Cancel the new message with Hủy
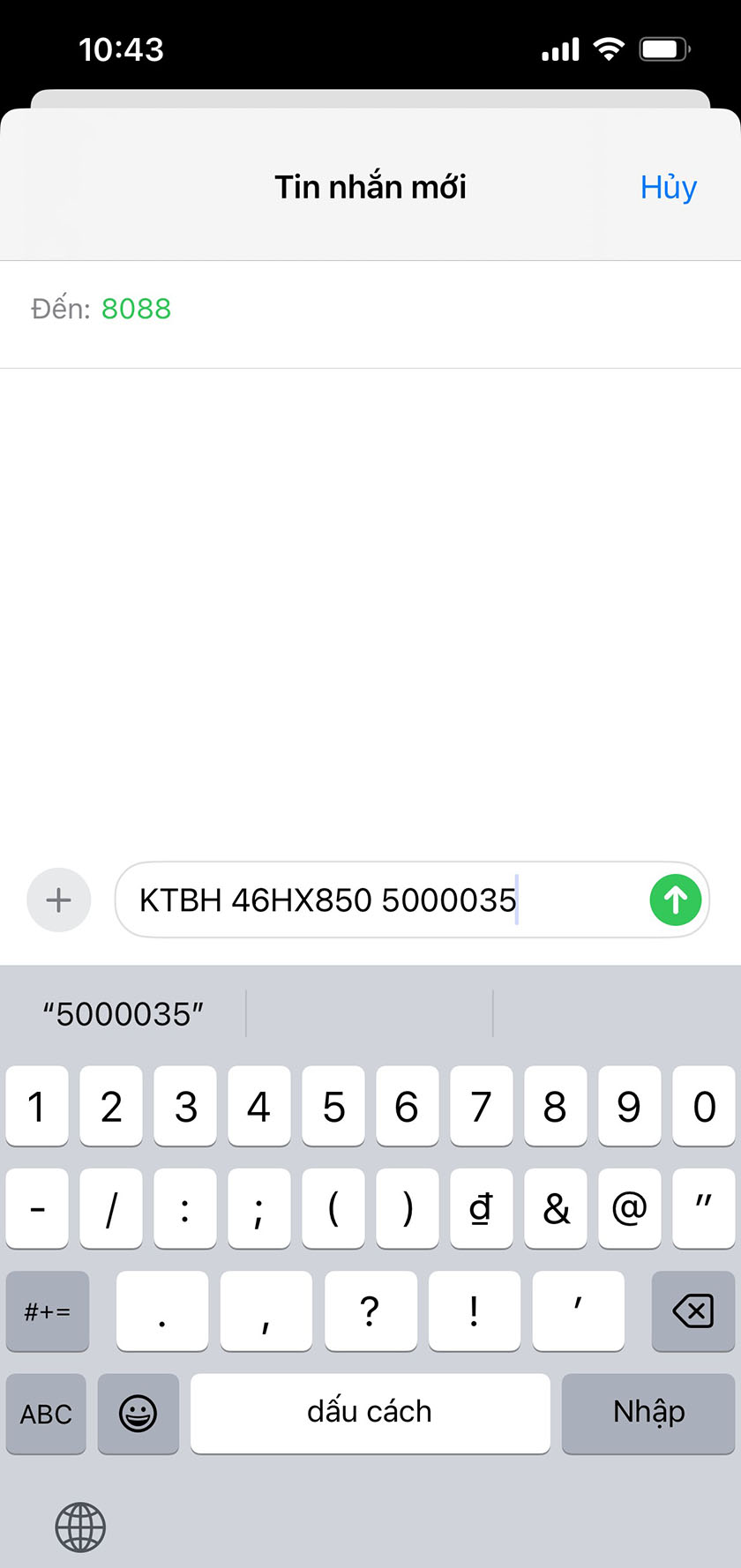Image resolution: width=741 pixels, height=1568 pixels. pos(668,187)
